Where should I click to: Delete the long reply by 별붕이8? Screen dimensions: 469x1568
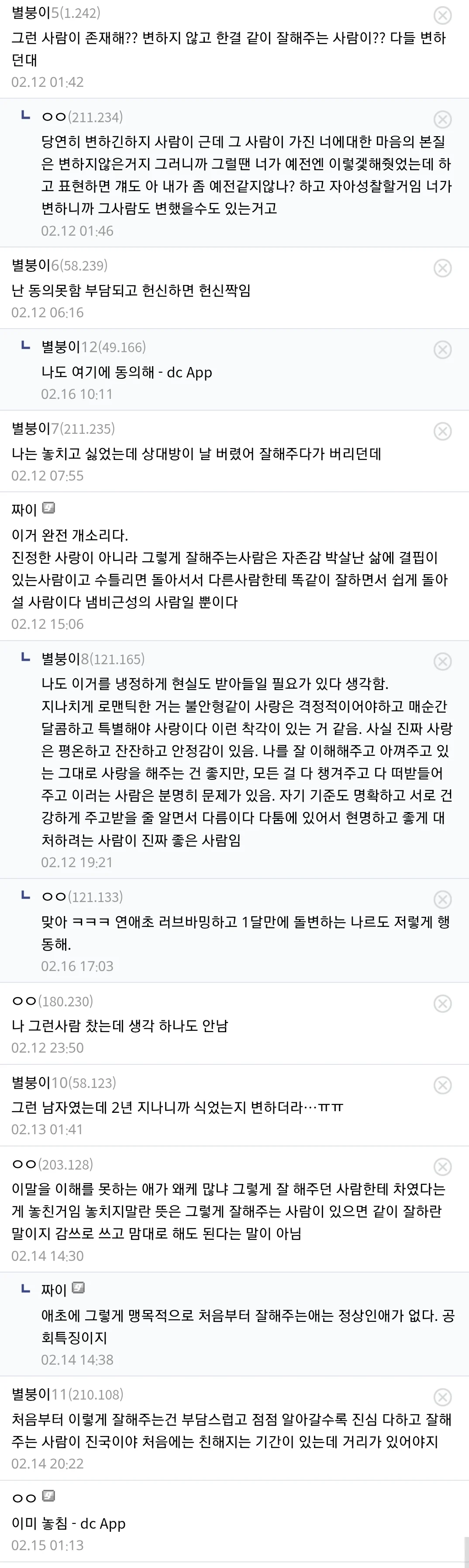click(x=442, y=661)
